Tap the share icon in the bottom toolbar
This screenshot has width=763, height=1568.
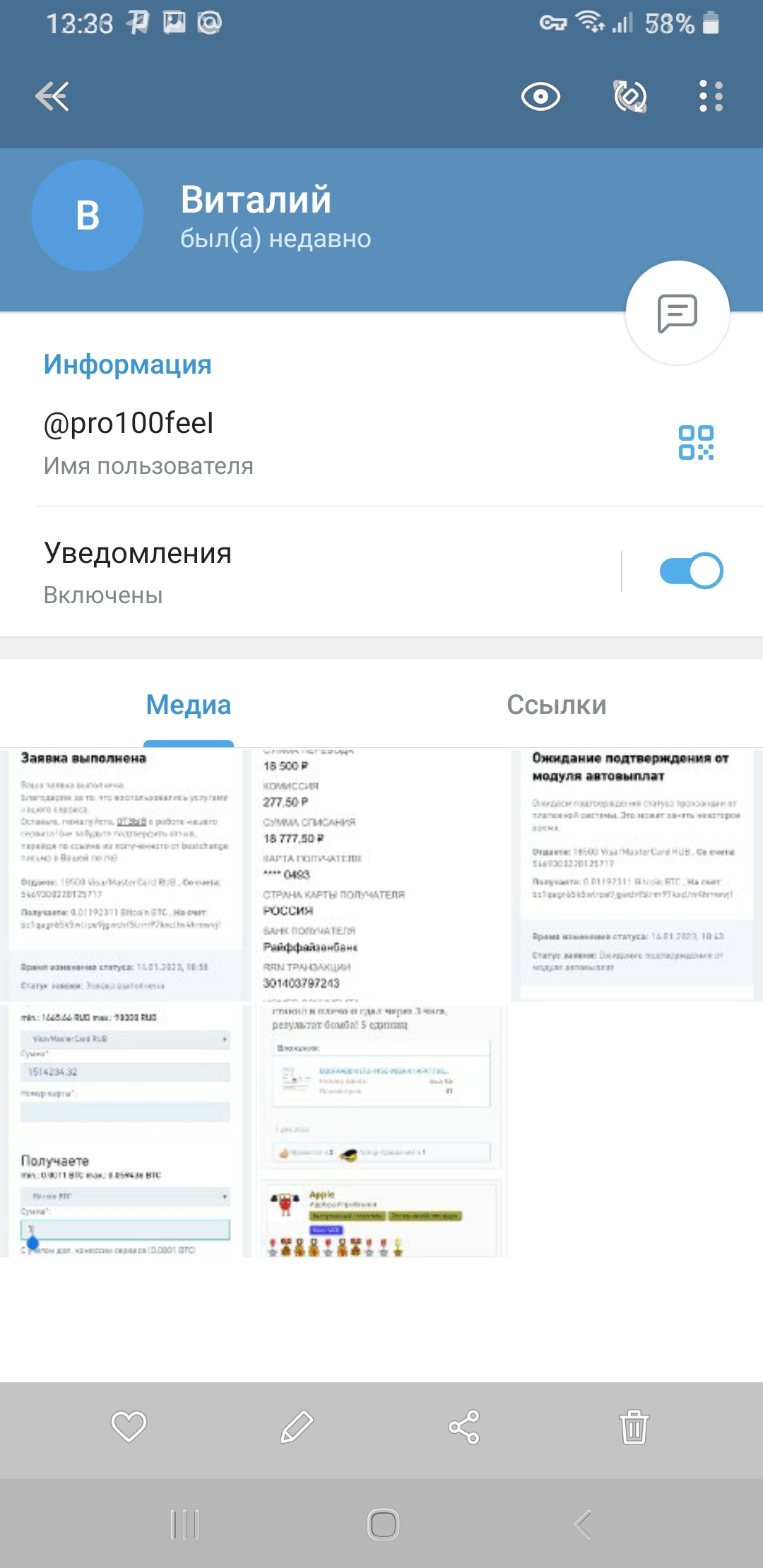464,1427
